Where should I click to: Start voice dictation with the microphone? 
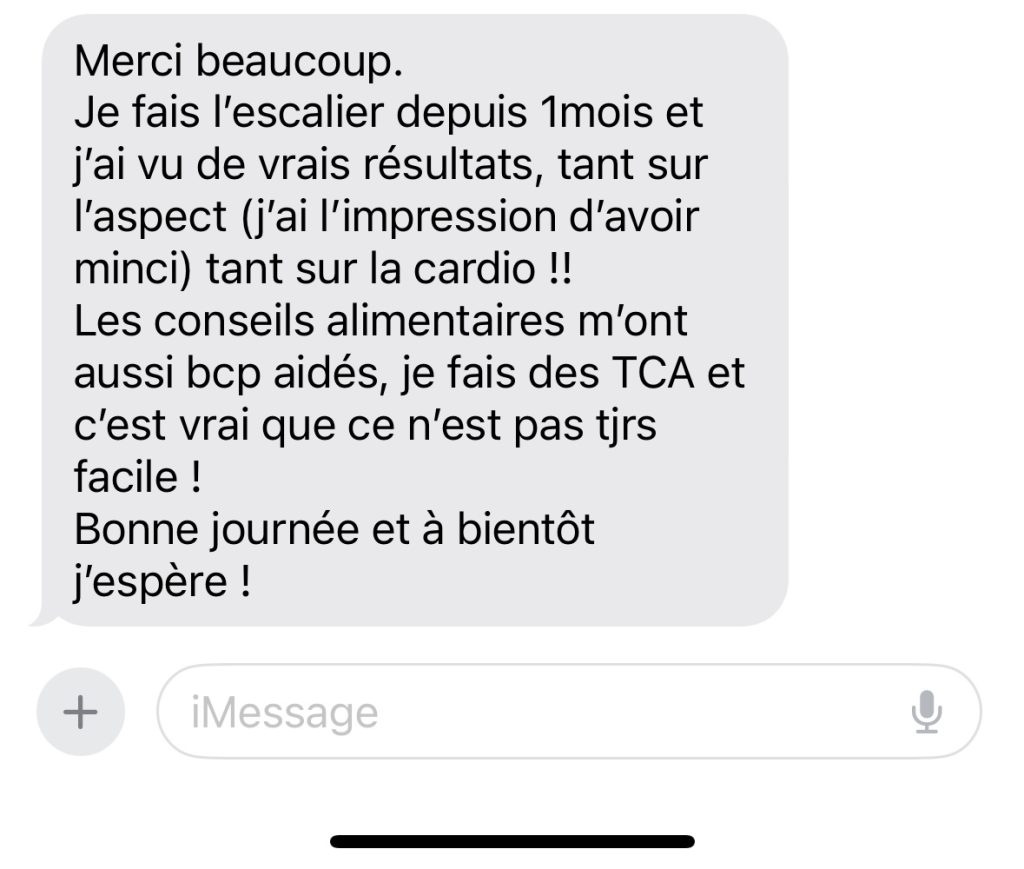(927, 712)
